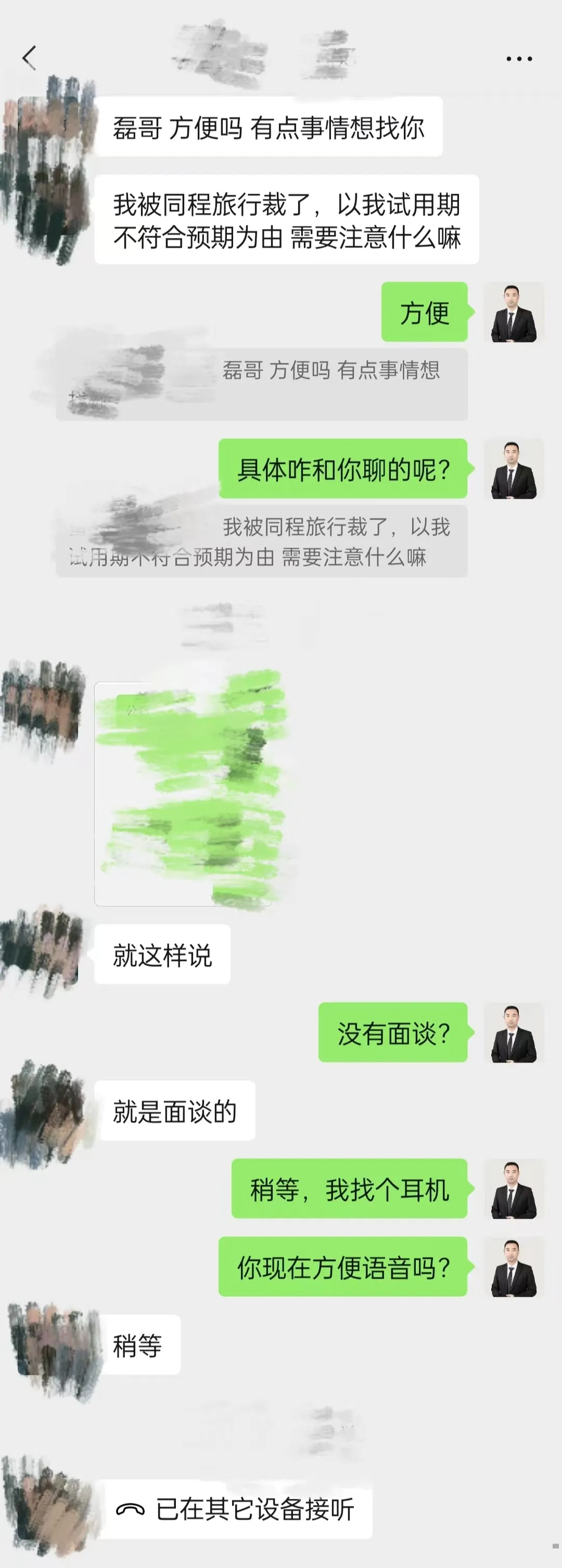
Task: Tap the 已在其它设备接听 call record
Action: click(x=235, y=1509)
